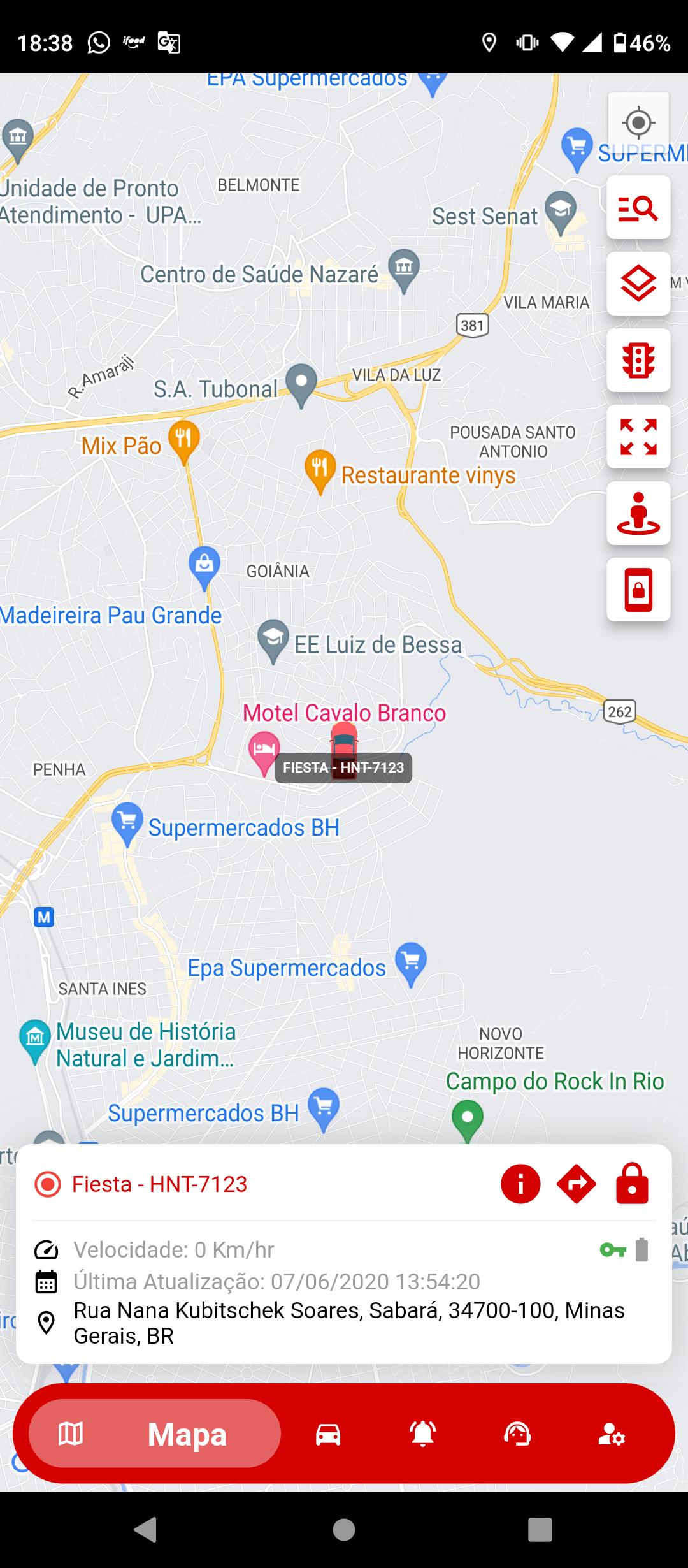Get directions to Fiesta HNT-7123
Viewport: 688px width, 1568px height.
tap(577, 1184)
